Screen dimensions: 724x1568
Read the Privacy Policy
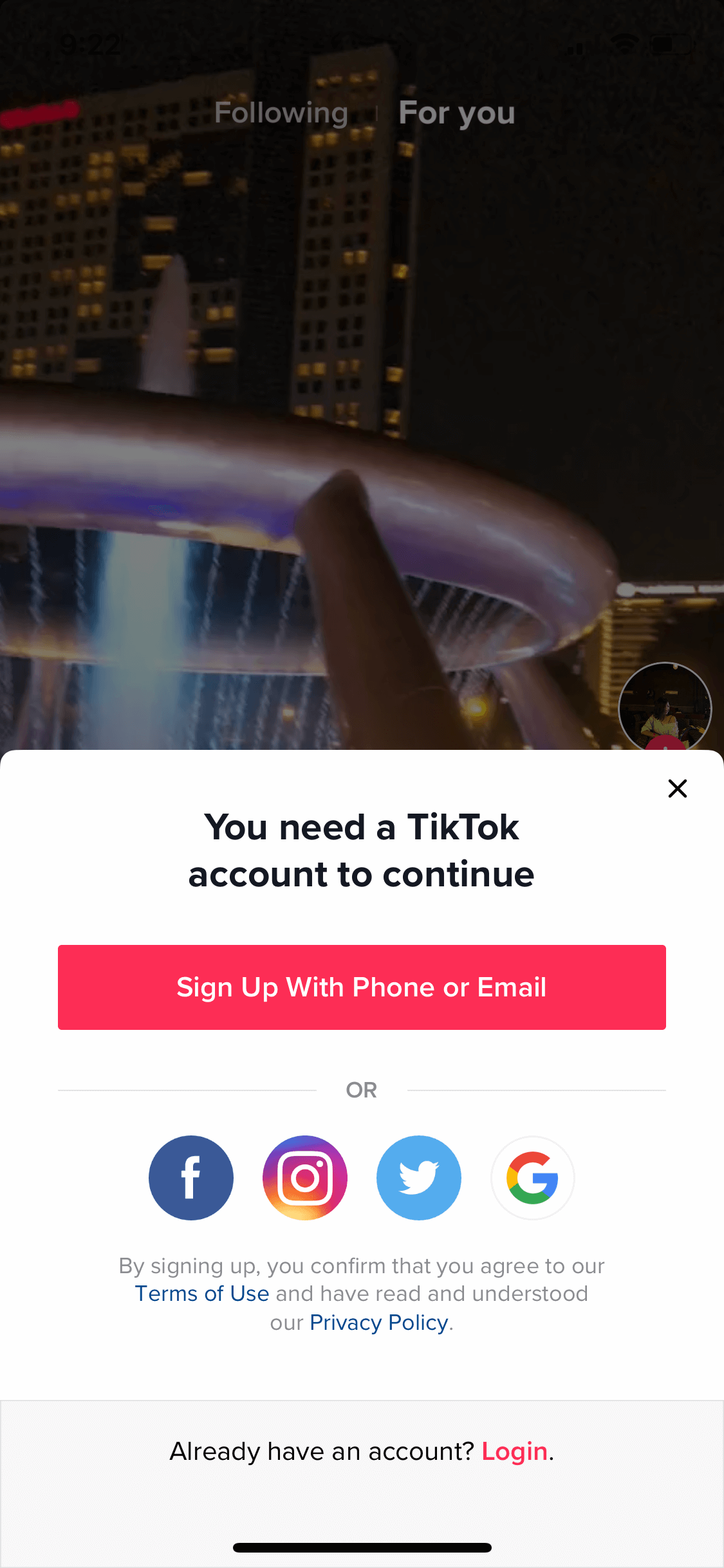(379, 1323)
